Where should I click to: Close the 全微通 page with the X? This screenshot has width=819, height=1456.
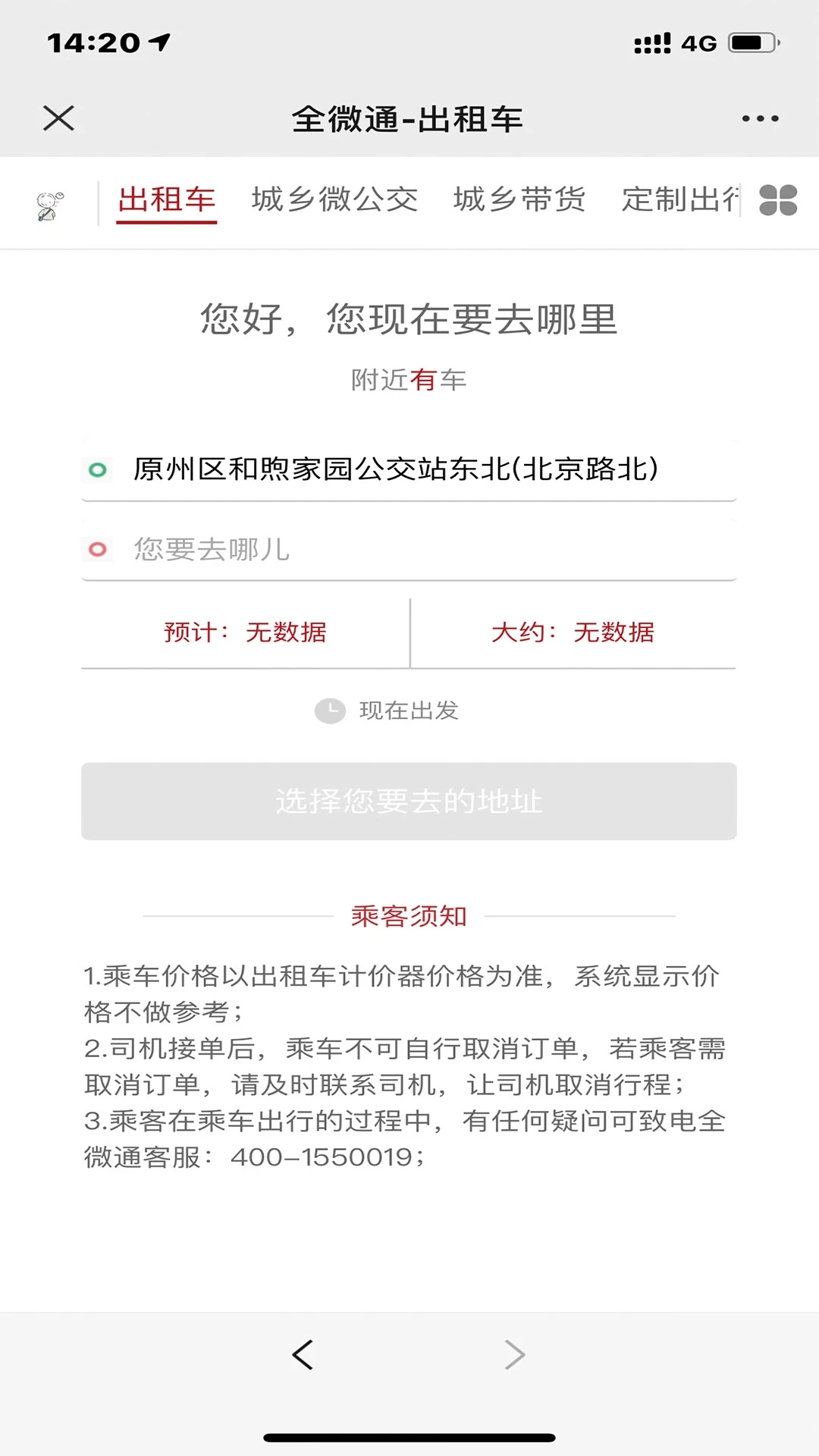(58, 118)
